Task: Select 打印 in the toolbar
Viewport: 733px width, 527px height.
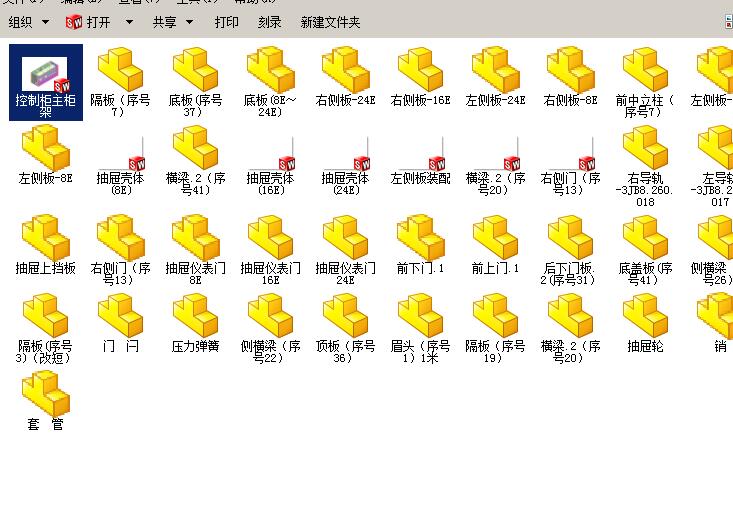Action: [227, 22]
